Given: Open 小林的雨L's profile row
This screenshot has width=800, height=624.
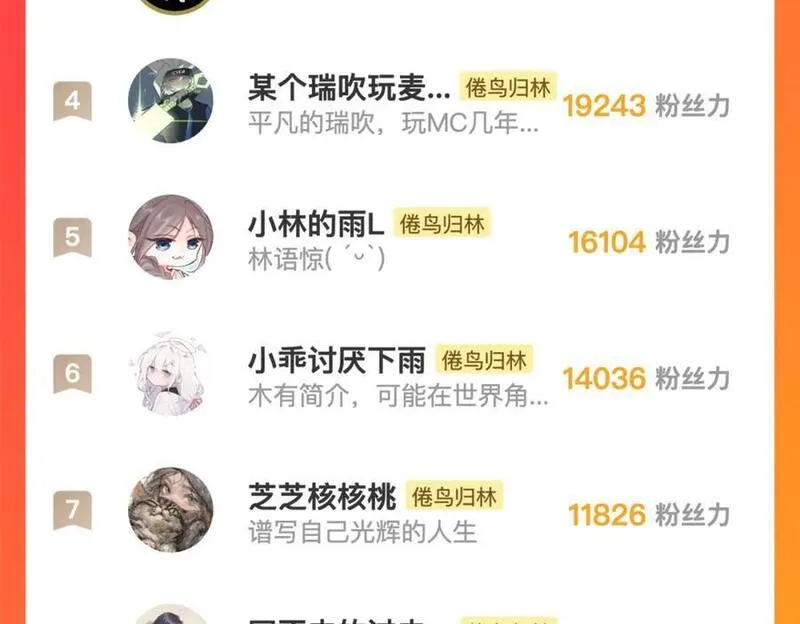Looking at the screenshot, I should tap(316, 224).
